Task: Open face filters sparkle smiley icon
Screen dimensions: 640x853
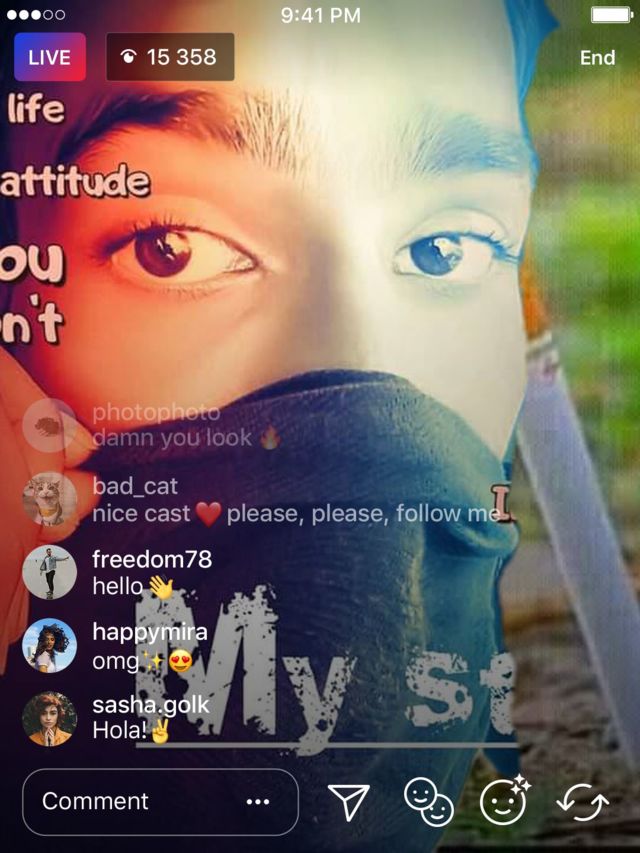Action: (x=504, y=800)
